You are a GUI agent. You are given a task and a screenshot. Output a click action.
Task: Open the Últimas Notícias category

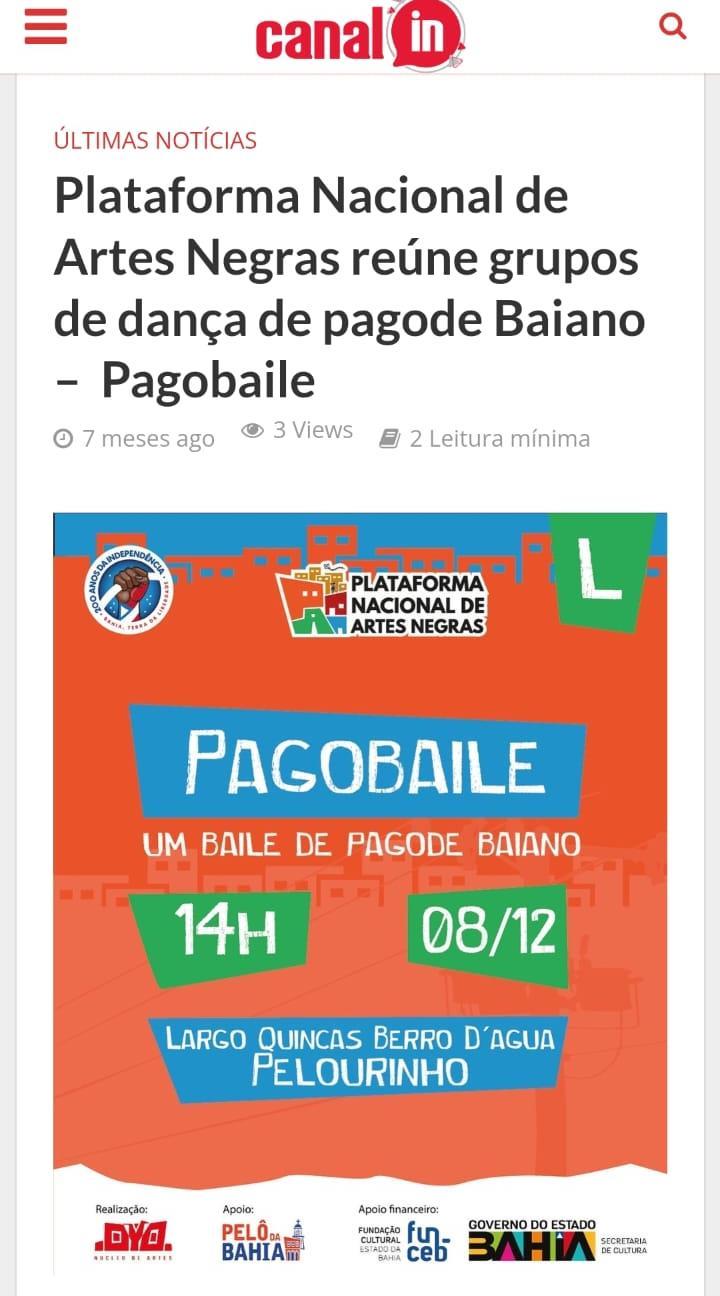click(x=155, y=141)
